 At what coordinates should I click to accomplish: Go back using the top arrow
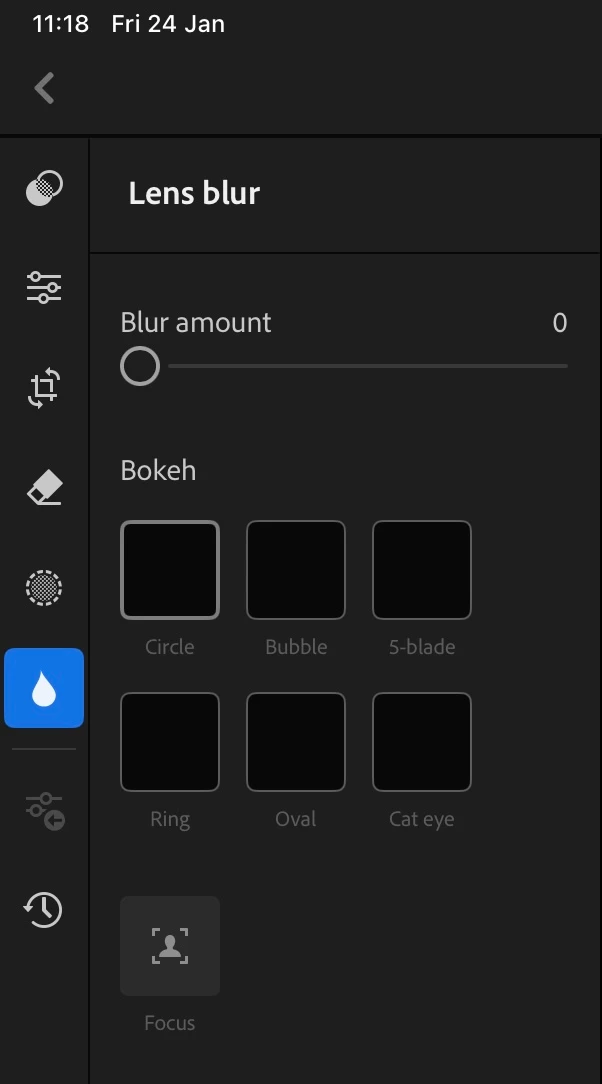pyautogui.click(x=44, y=88)
